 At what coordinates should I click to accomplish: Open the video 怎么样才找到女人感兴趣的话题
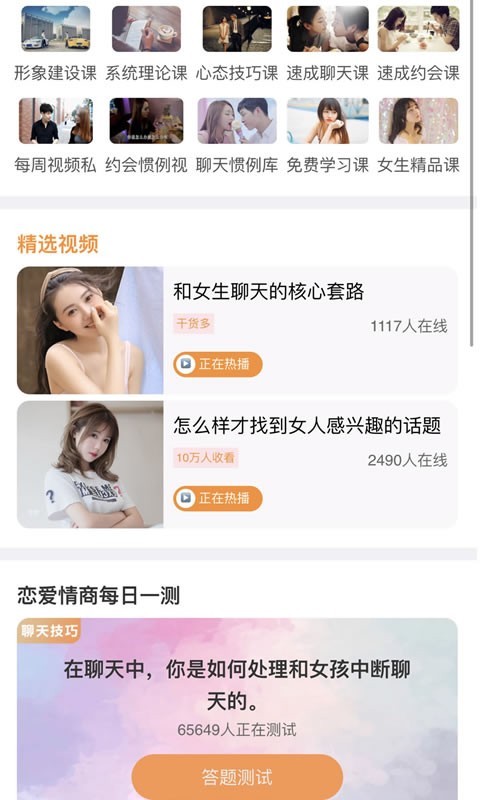point(237,464)
